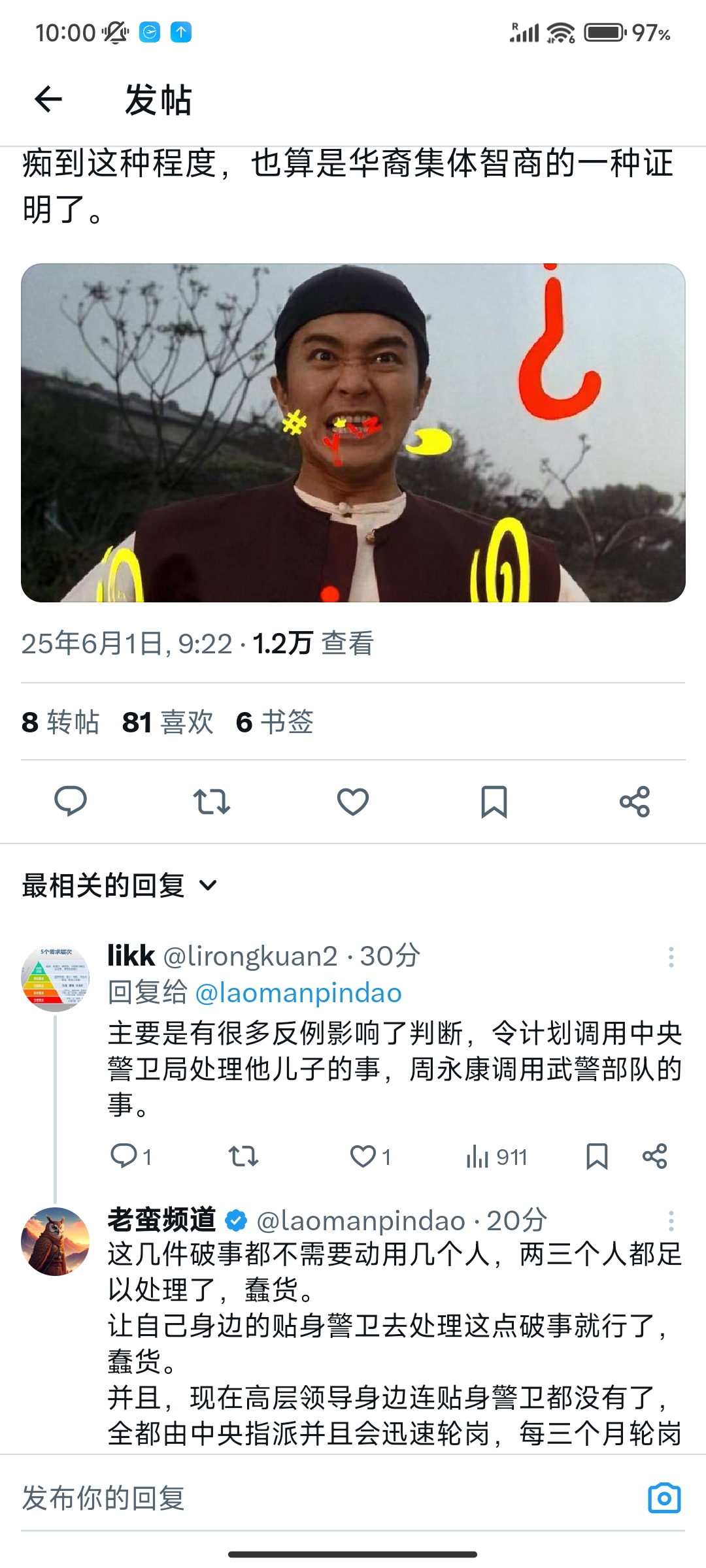Tap the 发布你的回复 reply field

pyautogui.click(x=327, y=1498)
